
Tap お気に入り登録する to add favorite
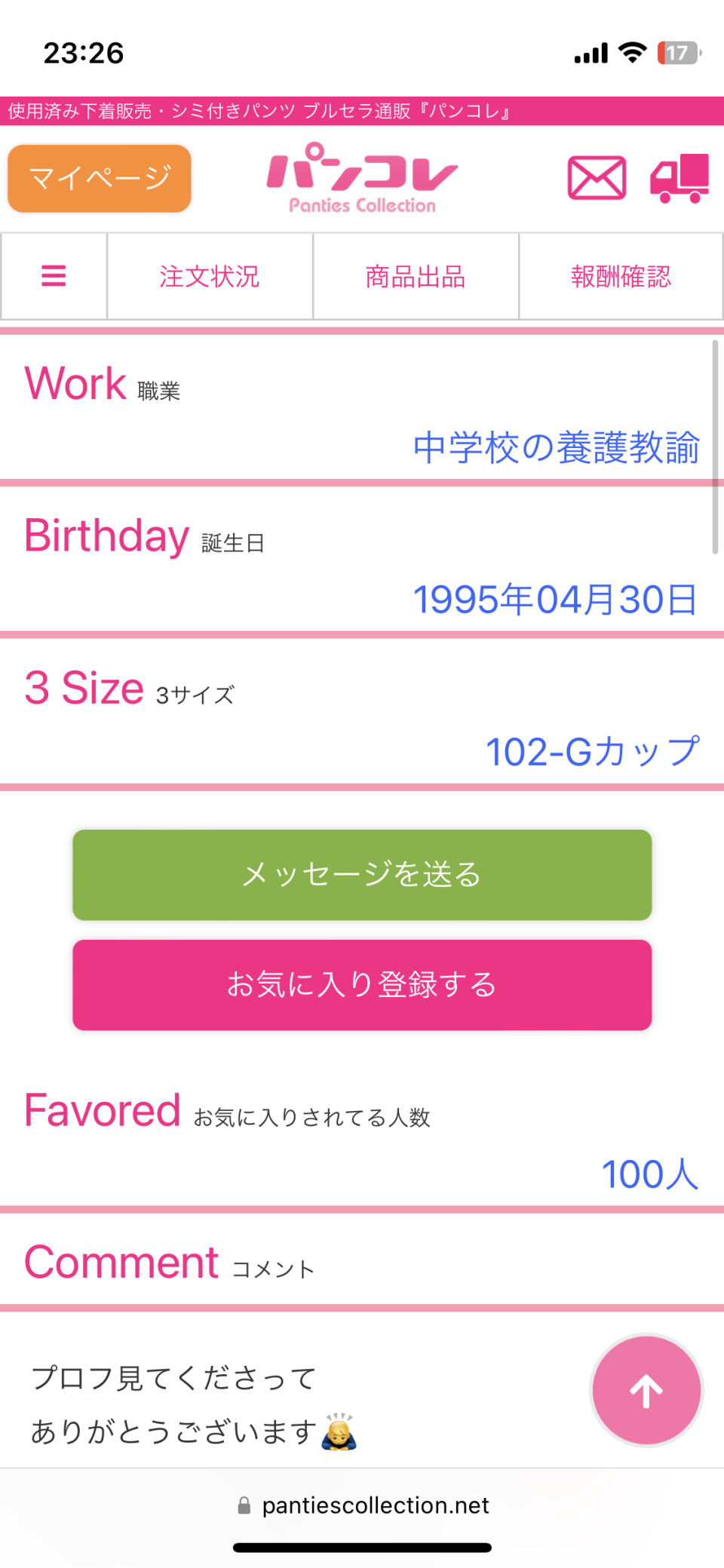point(362,985)
